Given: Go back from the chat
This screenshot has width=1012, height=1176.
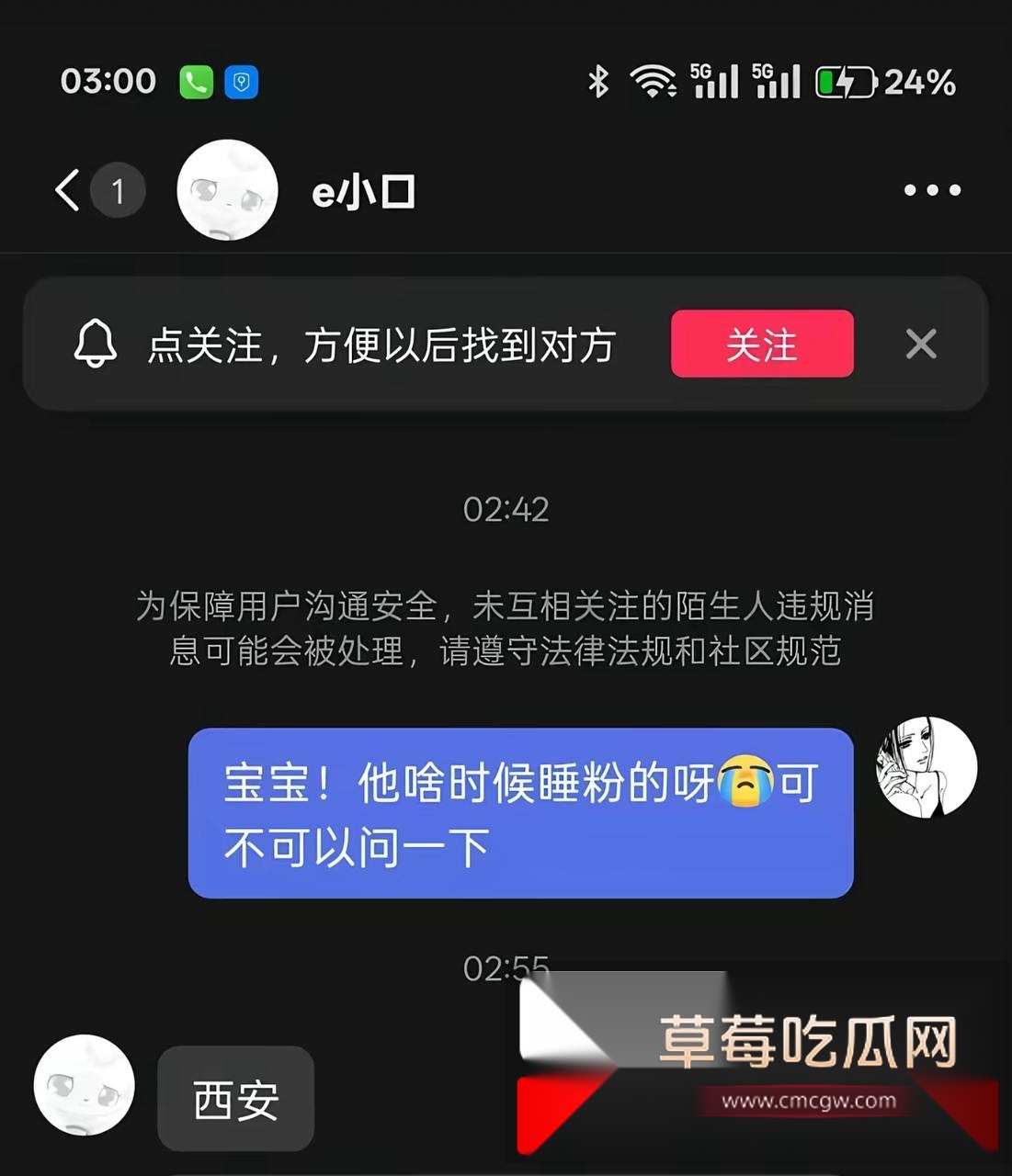Looking at the screenshot, I should click(68, 191).
